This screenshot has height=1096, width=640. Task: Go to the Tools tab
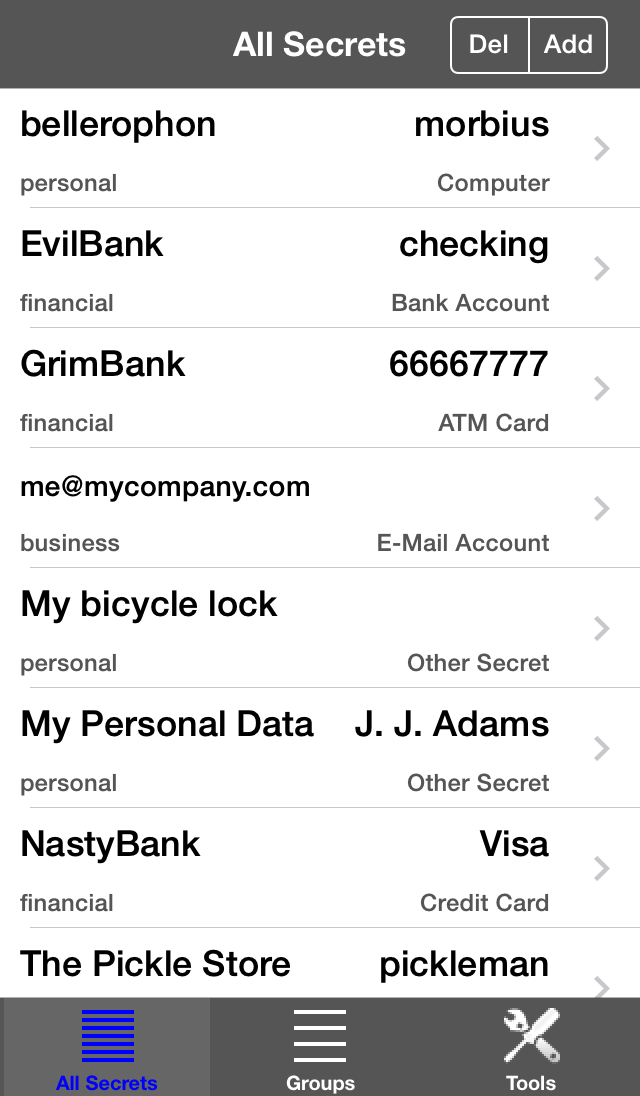point(531,1048)
